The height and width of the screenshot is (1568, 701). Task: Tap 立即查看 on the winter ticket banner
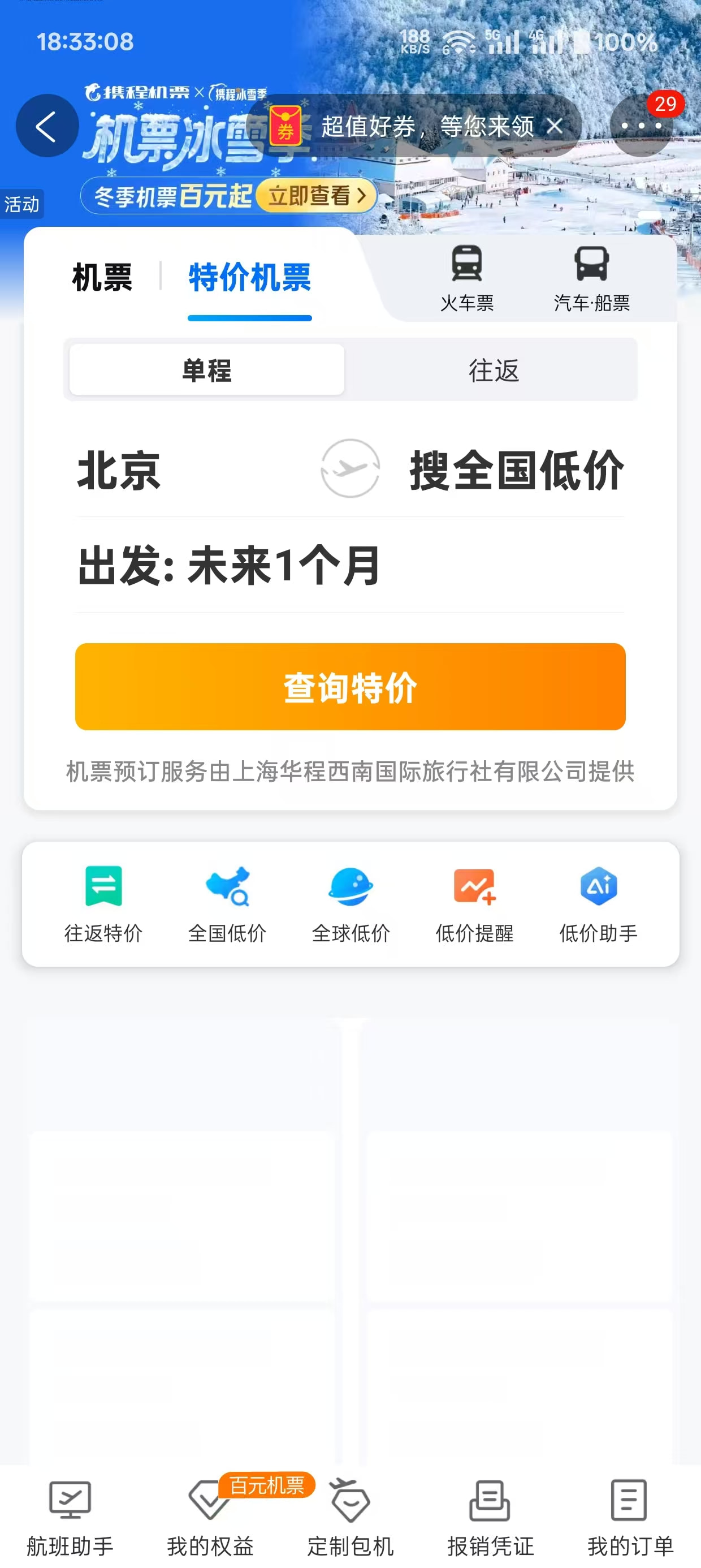tap(317, 196)
